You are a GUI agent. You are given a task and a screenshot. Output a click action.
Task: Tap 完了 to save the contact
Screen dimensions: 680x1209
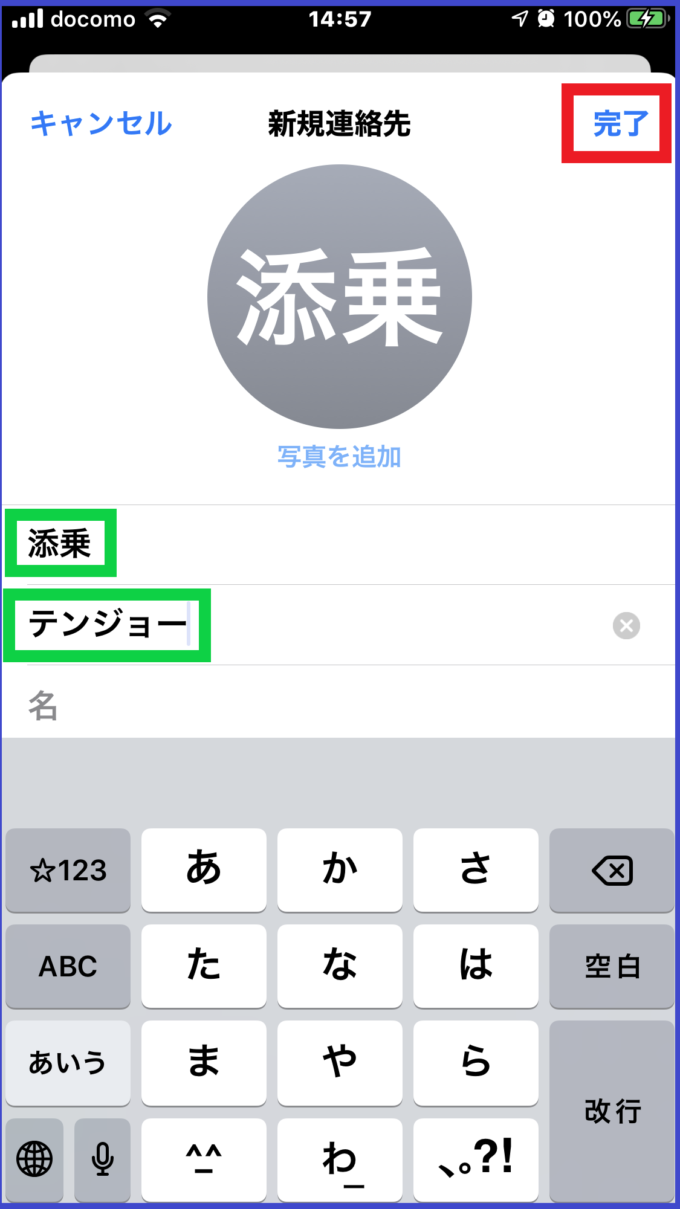[621, 124]
